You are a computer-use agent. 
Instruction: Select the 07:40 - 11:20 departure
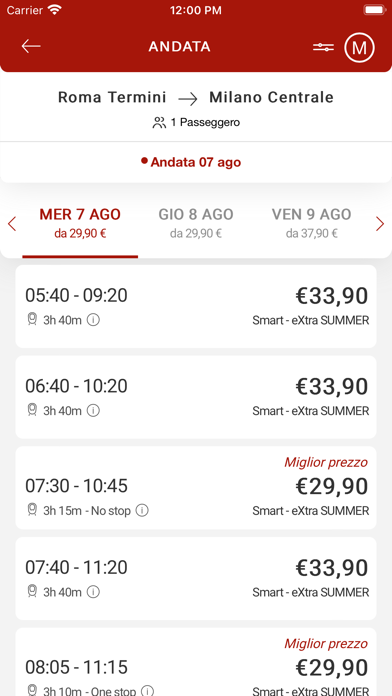pyautogui.click(x=196, y=578)
